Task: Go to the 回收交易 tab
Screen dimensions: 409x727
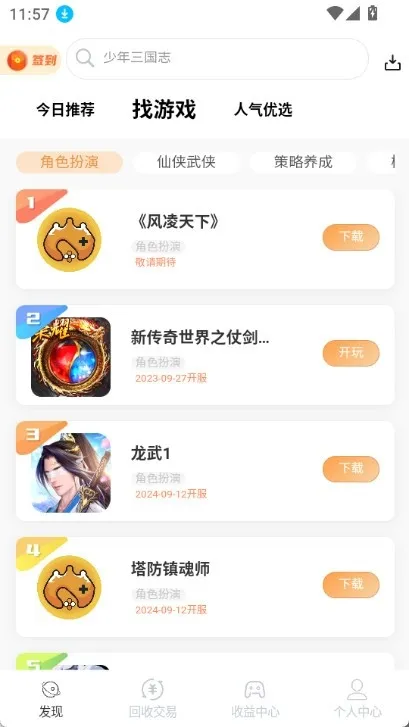Action: pos(153,698)
